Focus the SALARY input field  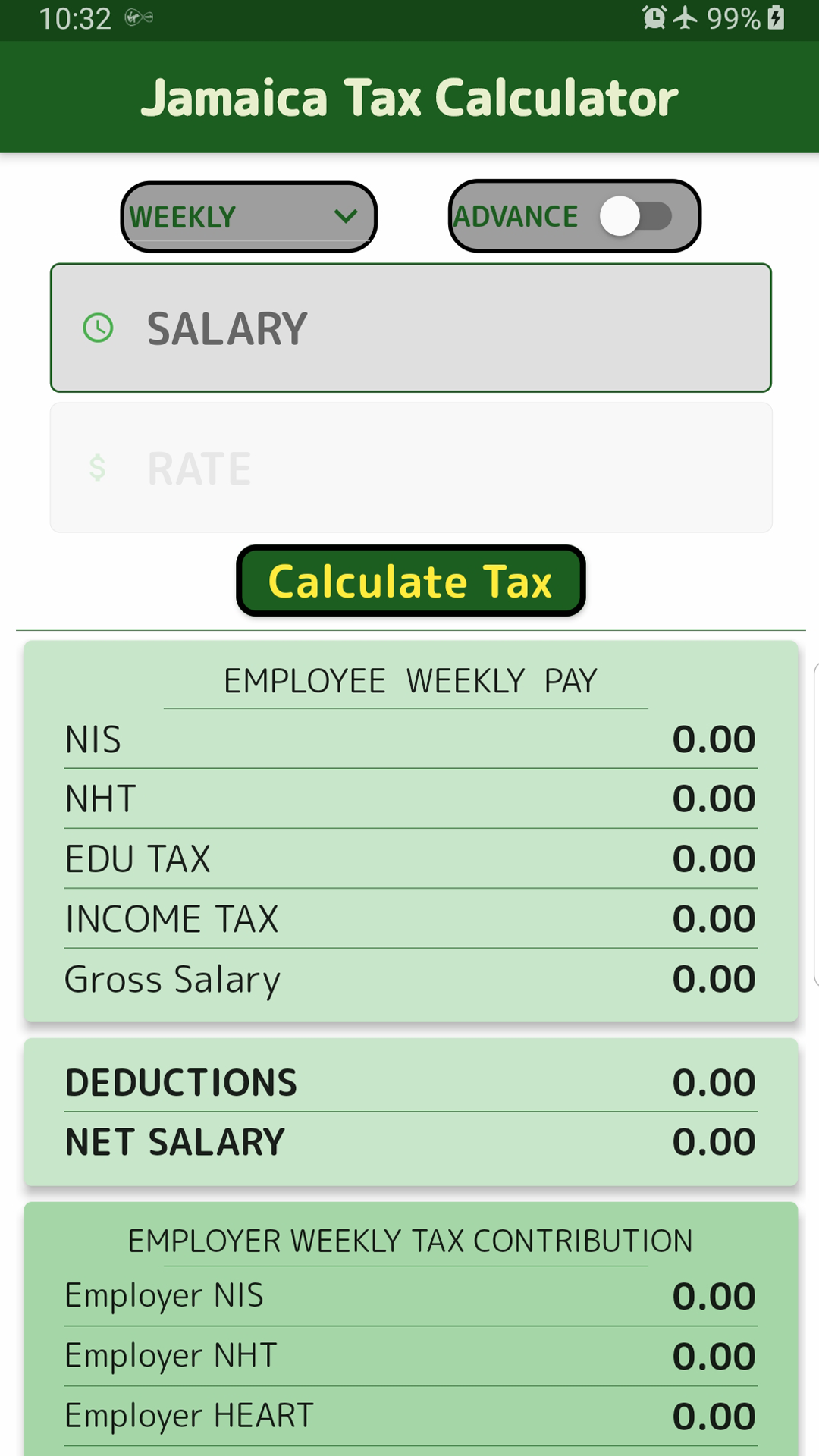point(411,328)
